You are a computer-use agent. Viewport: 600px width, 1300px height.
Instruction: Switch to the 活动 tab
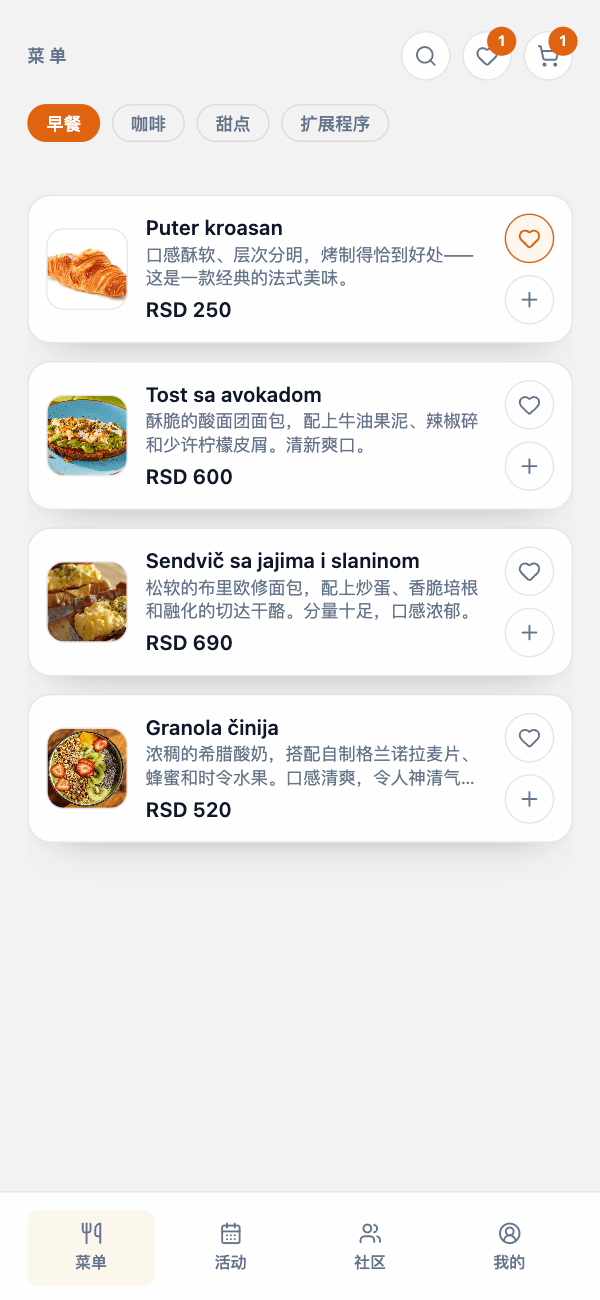click(231, 1247)
